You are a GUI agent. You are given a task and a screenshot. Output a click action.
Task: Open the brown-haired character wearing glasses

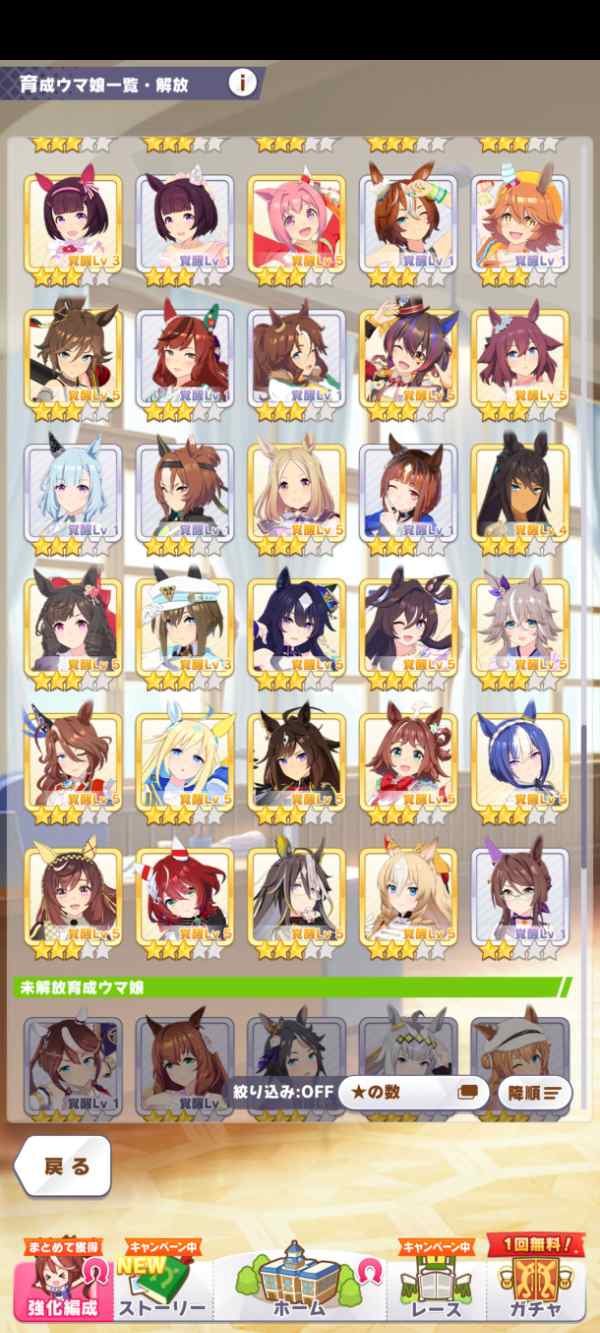pyautogui.click(x=520, y=897)
